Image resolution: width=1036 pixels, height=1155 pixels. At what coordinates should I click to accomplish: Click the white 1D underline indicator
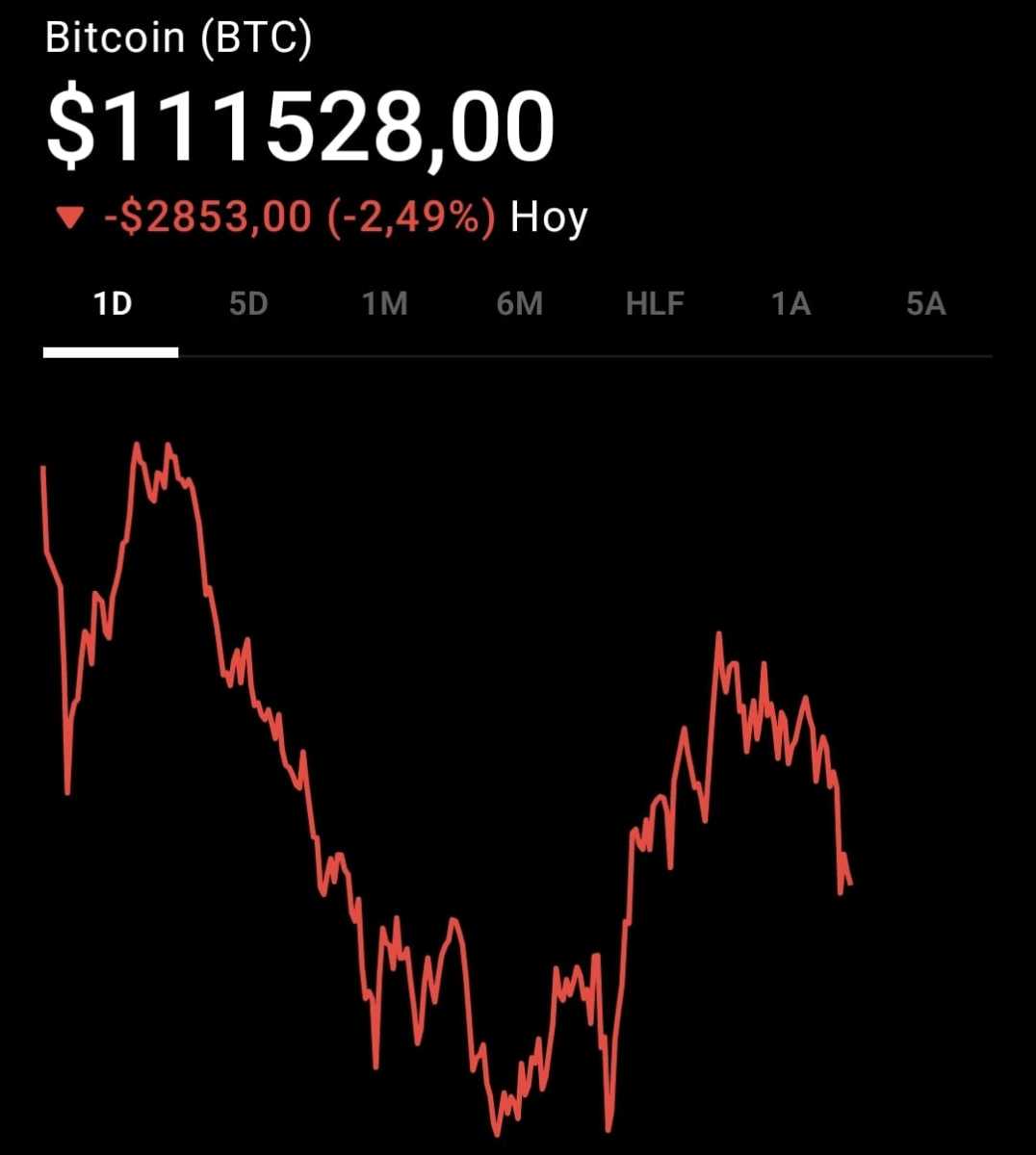click(113, 351)
